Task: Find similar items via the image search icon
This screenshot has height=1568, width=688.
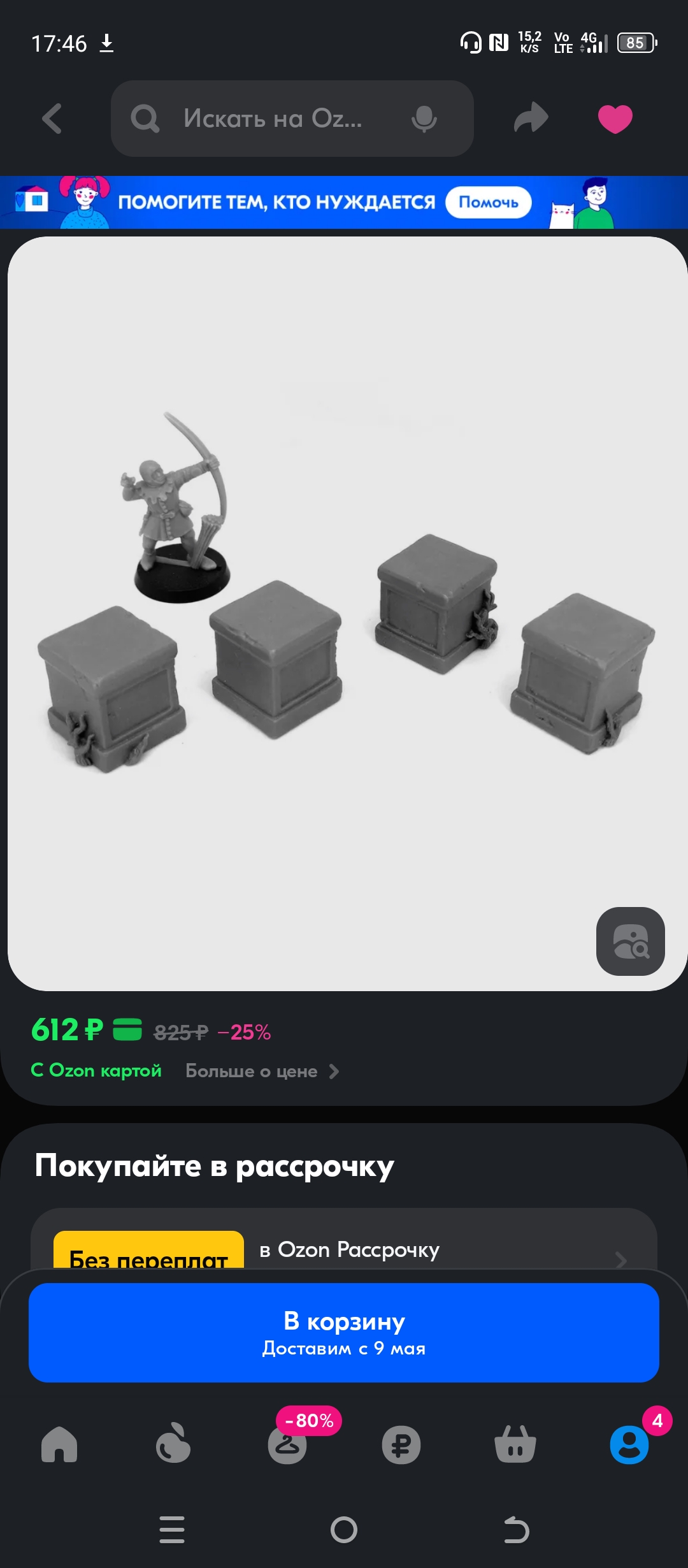Action: pyautogui.click(x=630, y=941)
